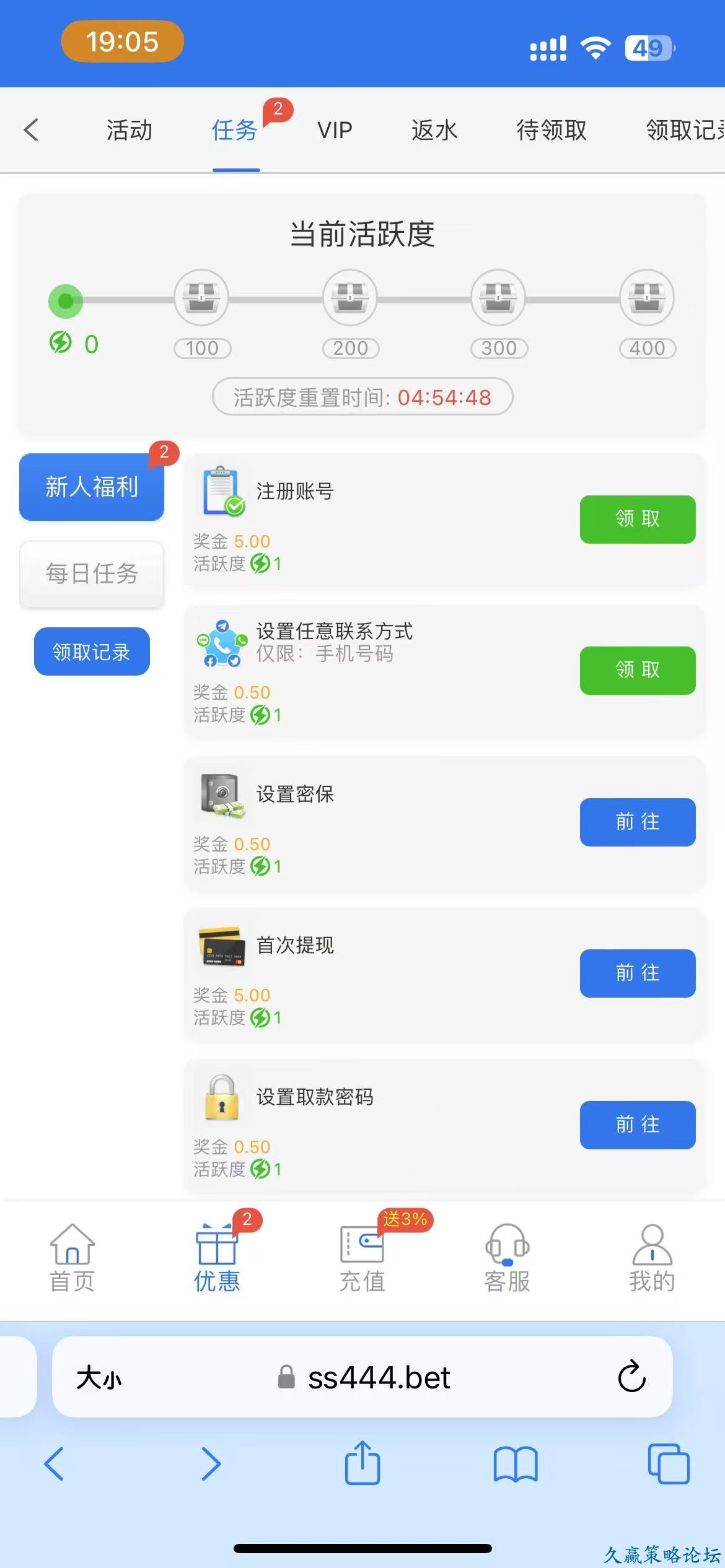Go to the 设置取款密码 task

(637, 1125)
